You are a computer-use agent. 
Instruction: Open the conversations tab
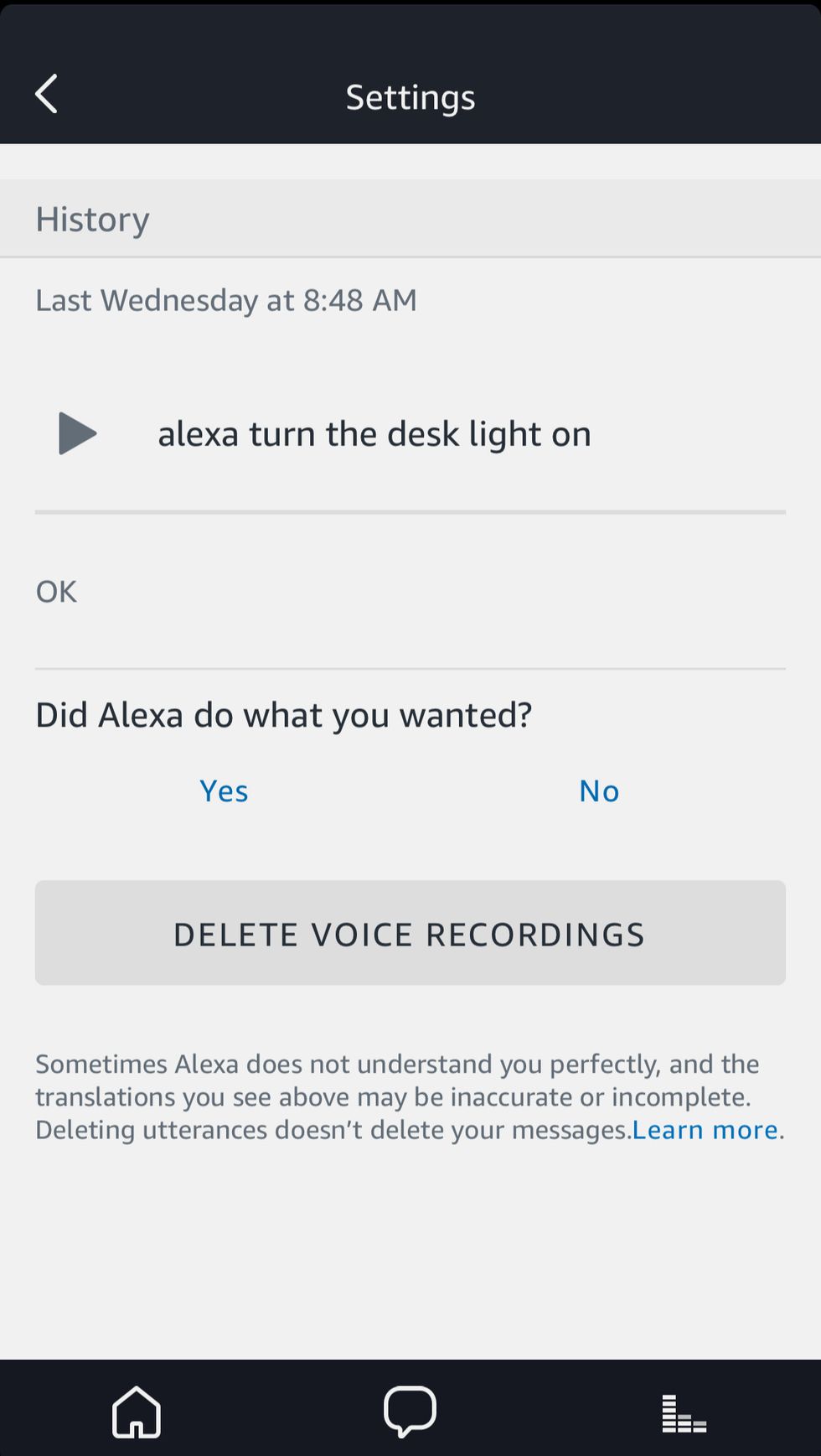coord(410,1412)
